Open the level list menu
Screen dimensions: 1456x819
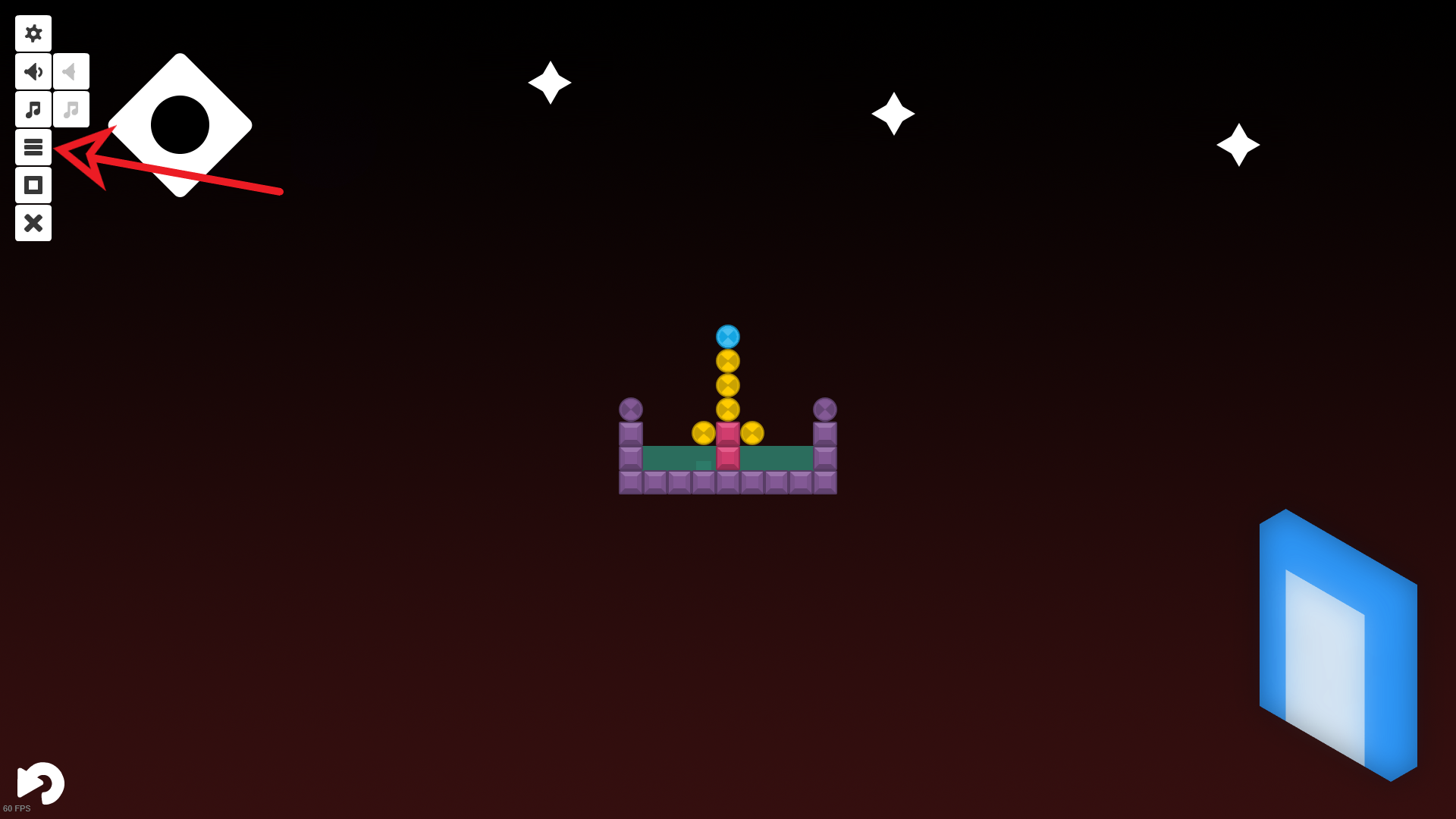[33, 147]
